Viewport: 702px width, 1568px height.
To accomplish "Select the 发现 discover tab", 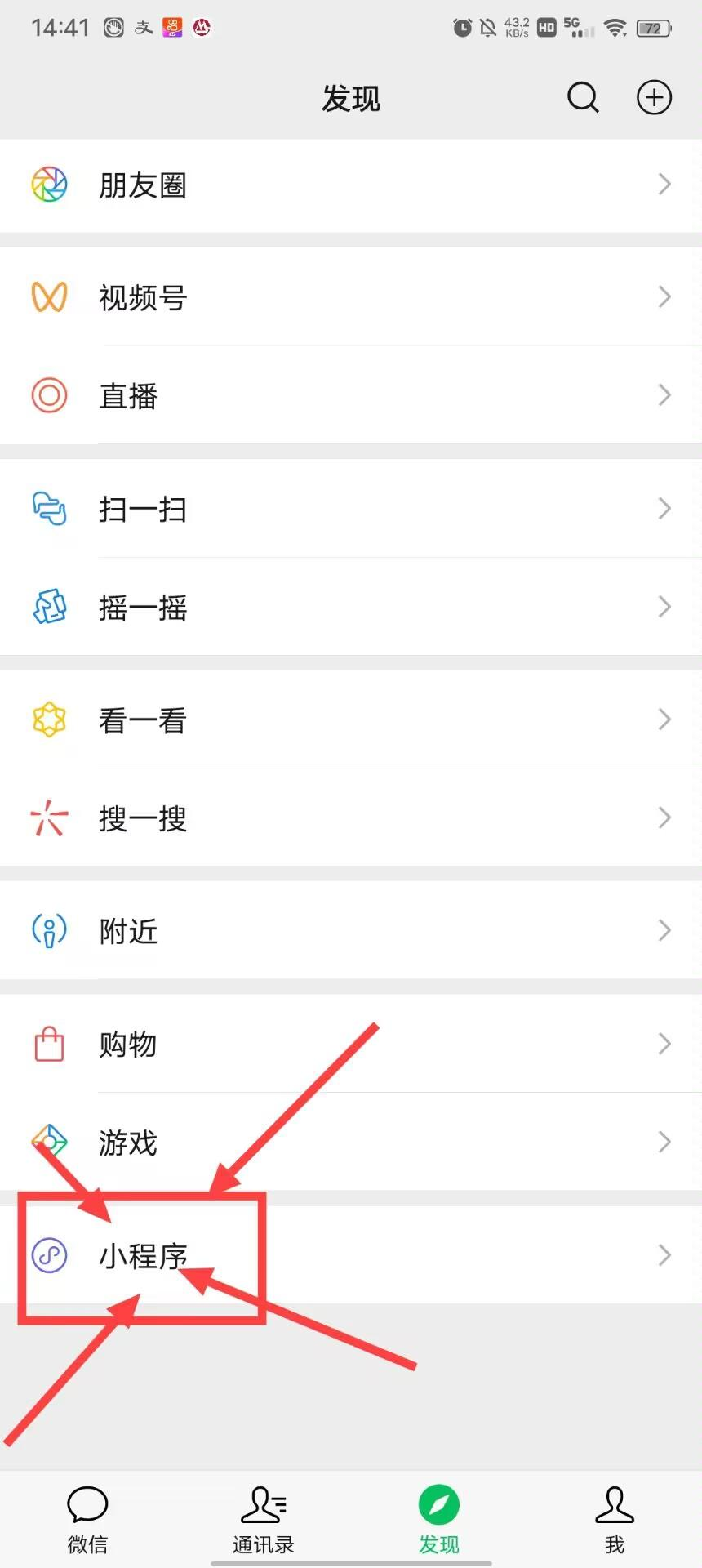I will (439, 1518).
